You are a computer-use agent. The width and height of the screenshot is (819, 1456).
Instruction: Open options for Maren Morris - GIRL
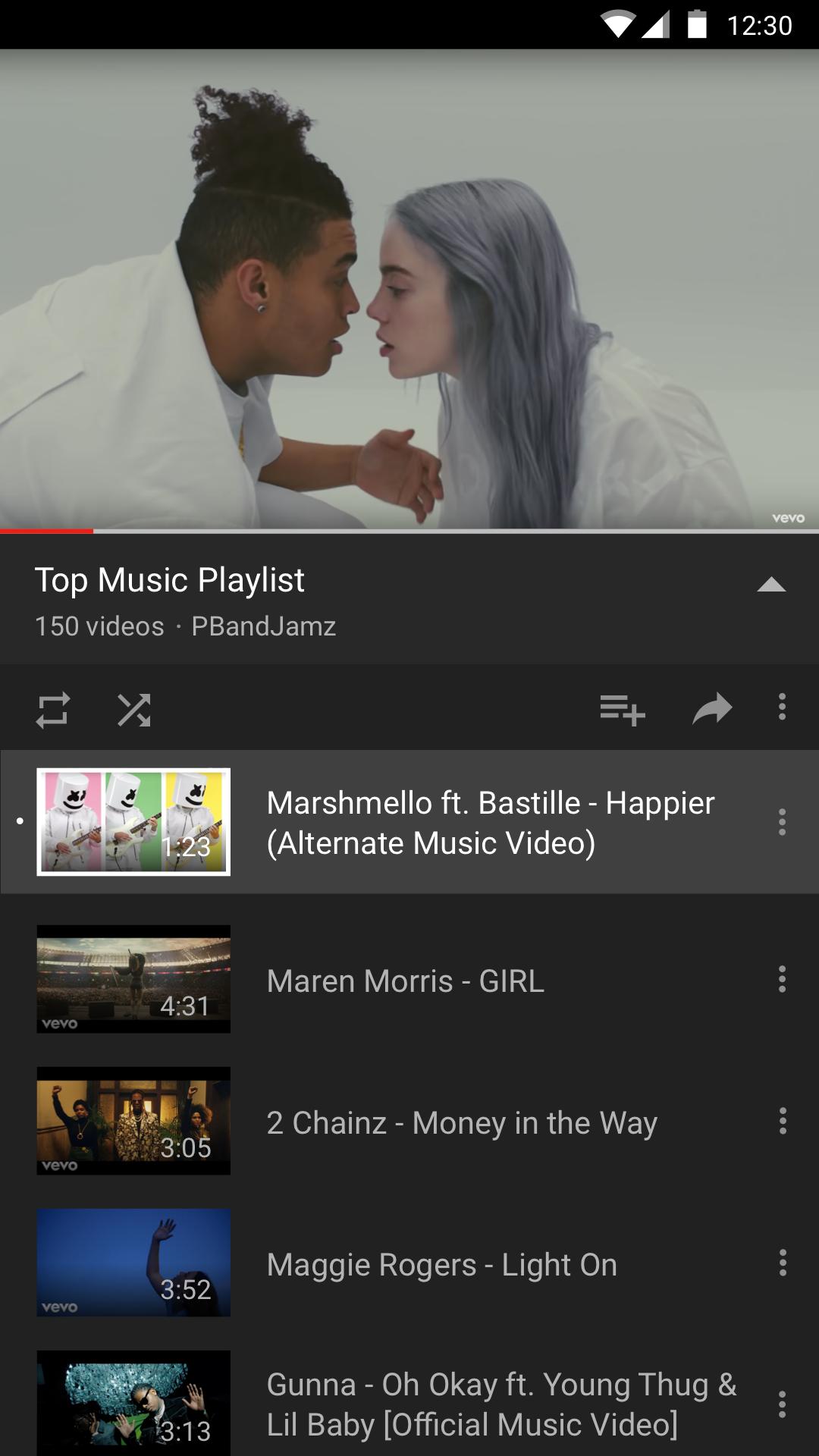[782, 979]
